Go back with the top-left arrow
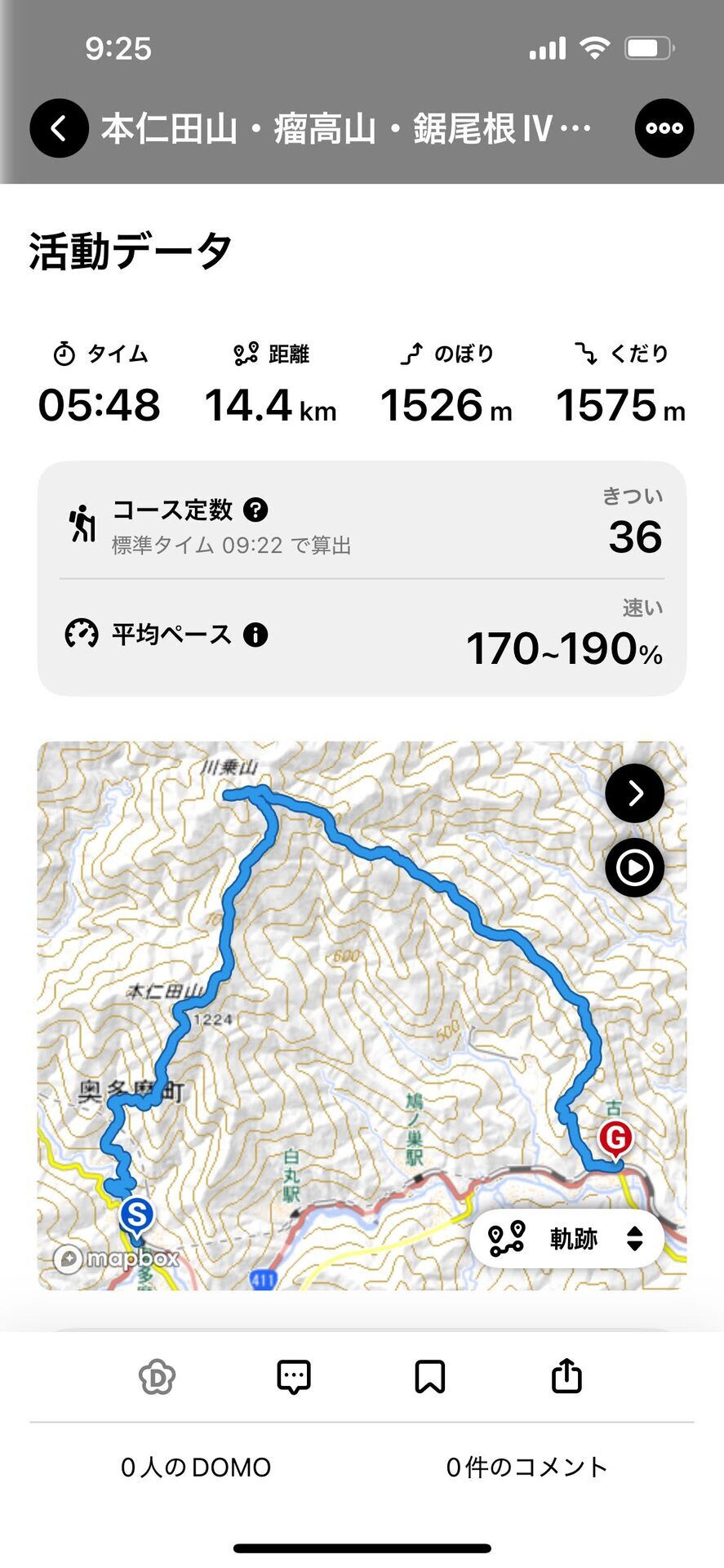Viewport: 724px width, 1568px height. [x=59, y=128]
